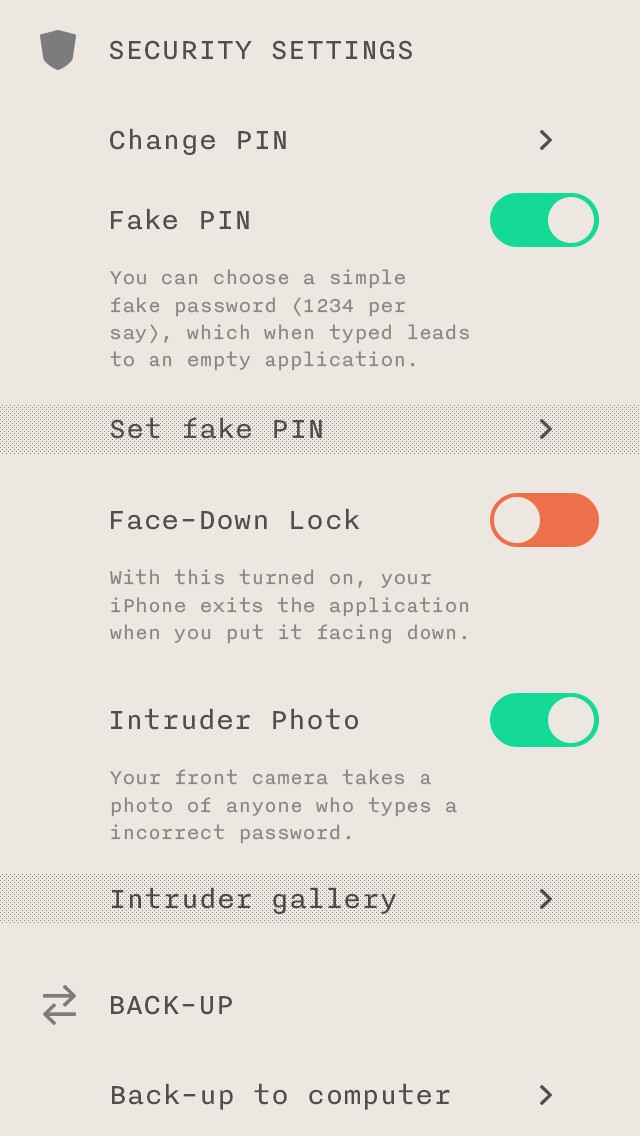Open Back-up to computer

click(320, 1095)
